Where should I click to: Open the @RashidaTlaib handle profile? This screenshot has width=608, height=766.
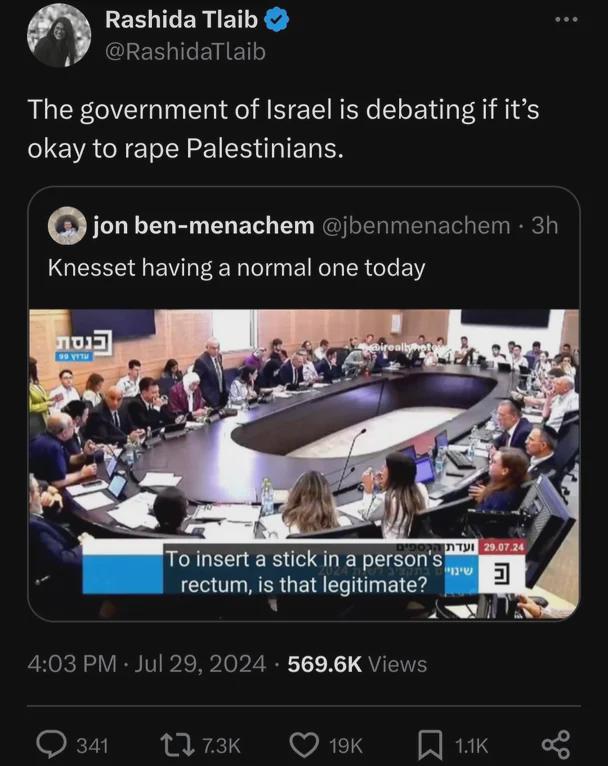point(185,51)
